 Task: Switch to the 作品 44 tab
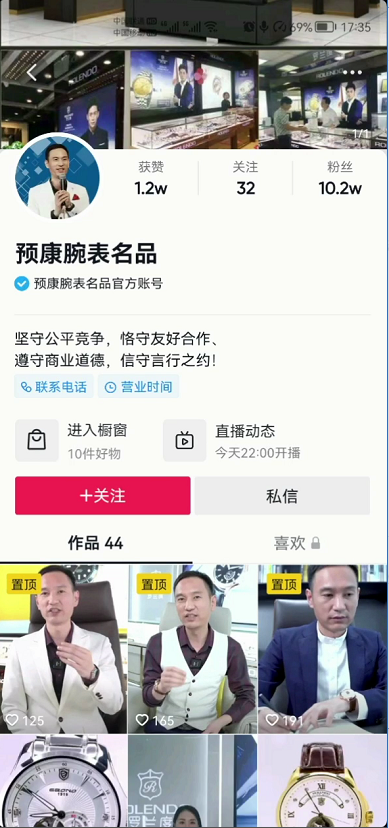coord(96,543)
